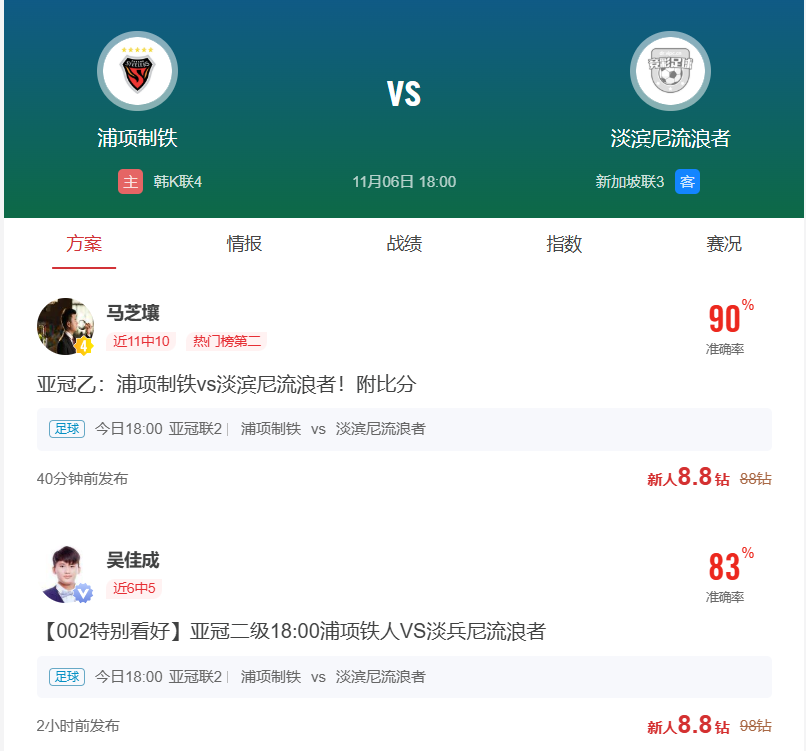Open 马芝壤's prediction on 亚冠乙
The width and height of the screenshot is (806, 751).
[x=226, y=384]
